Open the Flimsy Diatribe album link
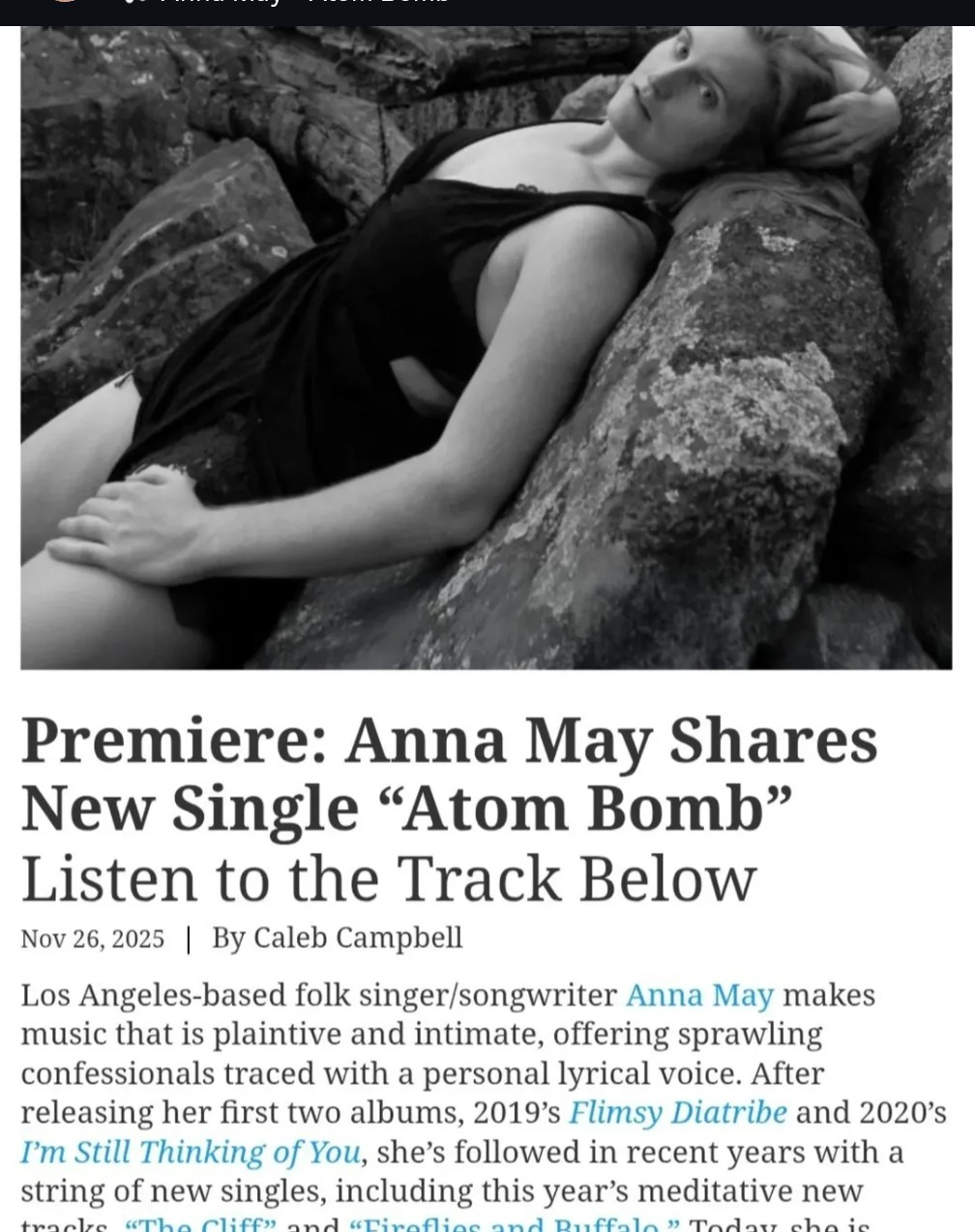This screenshot has height=1232, width=975. tap(677, 1112)
